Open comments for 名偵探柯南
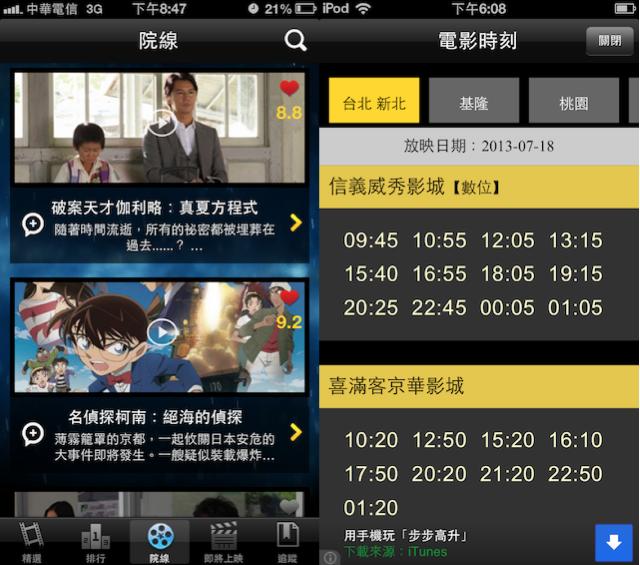This screenshot has height=565, width=640. tap(32, 433)
